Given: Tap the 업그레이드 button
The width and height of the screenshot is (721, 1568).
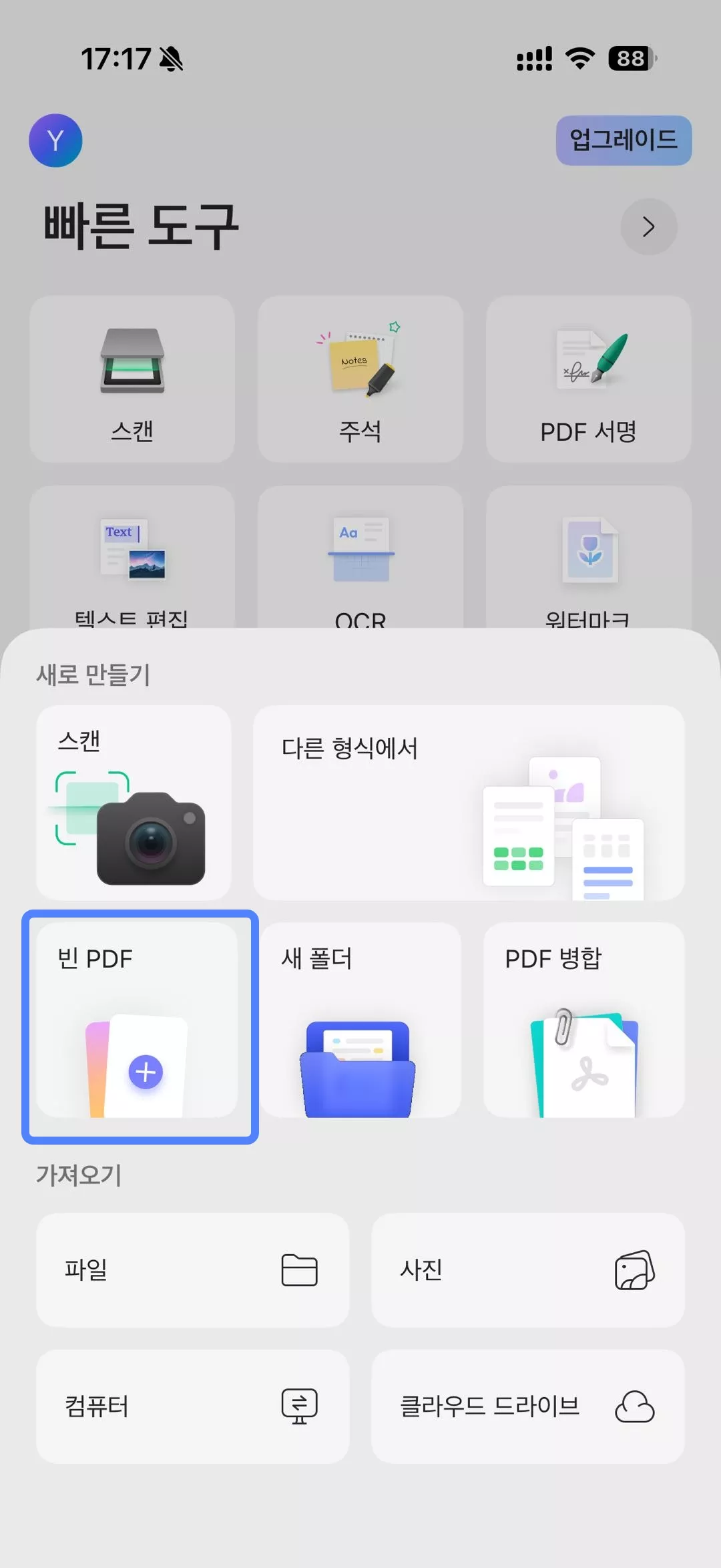Looking at the screenshot, I should click(624, 140).
